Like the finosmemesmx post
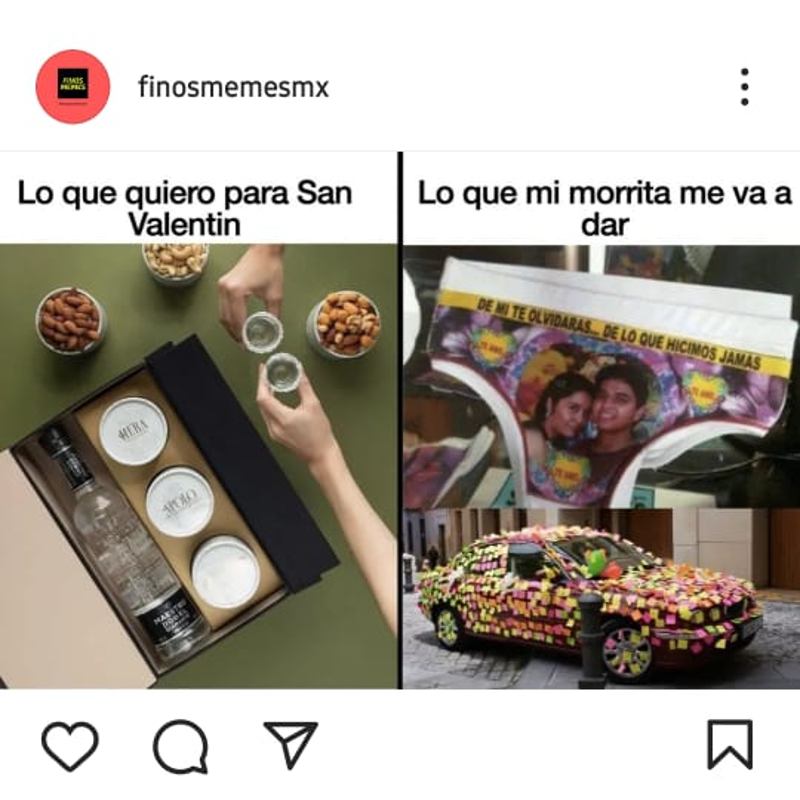 (x=70, y=745)
